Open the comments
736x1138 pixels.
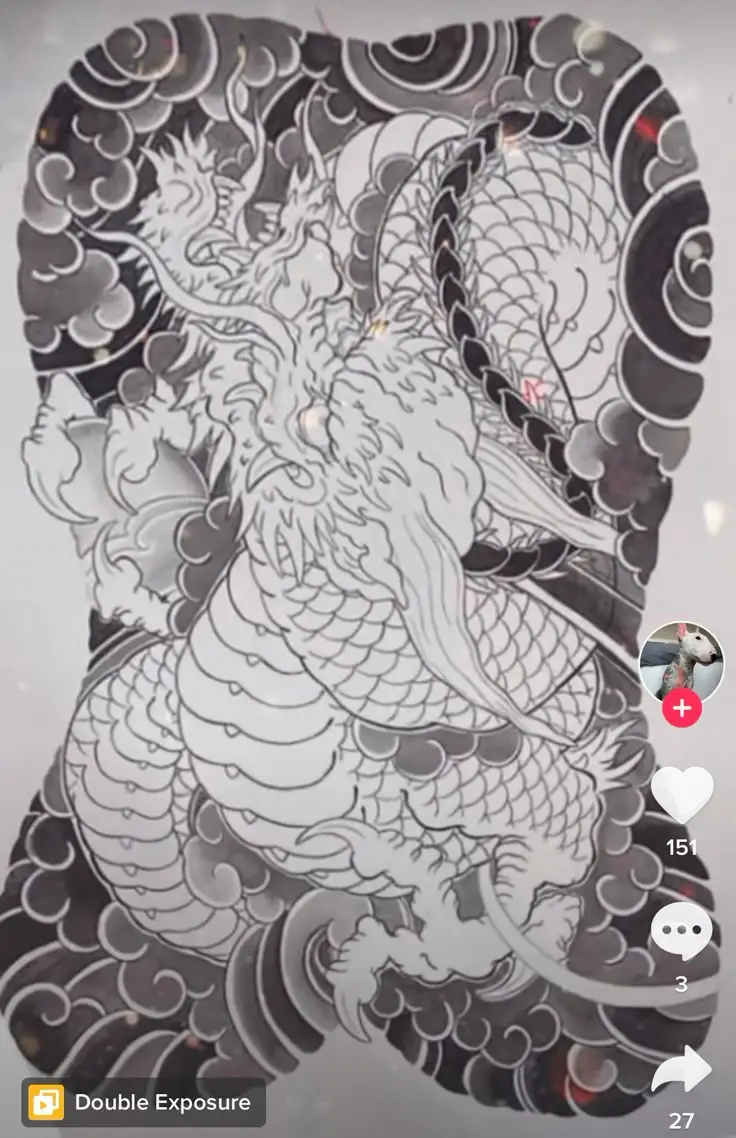681,932
